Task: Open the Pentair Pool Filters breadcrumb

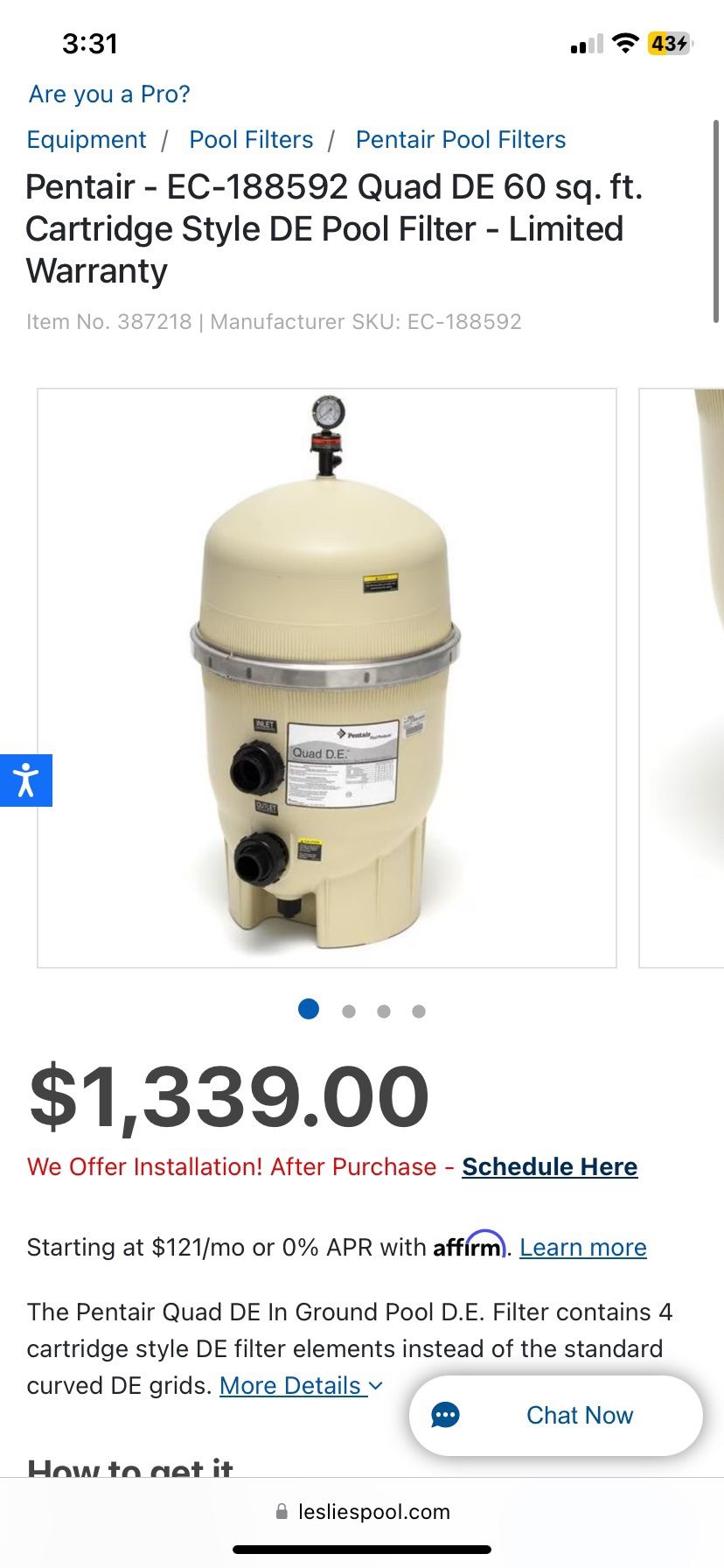Action: [x=460, y=140]
